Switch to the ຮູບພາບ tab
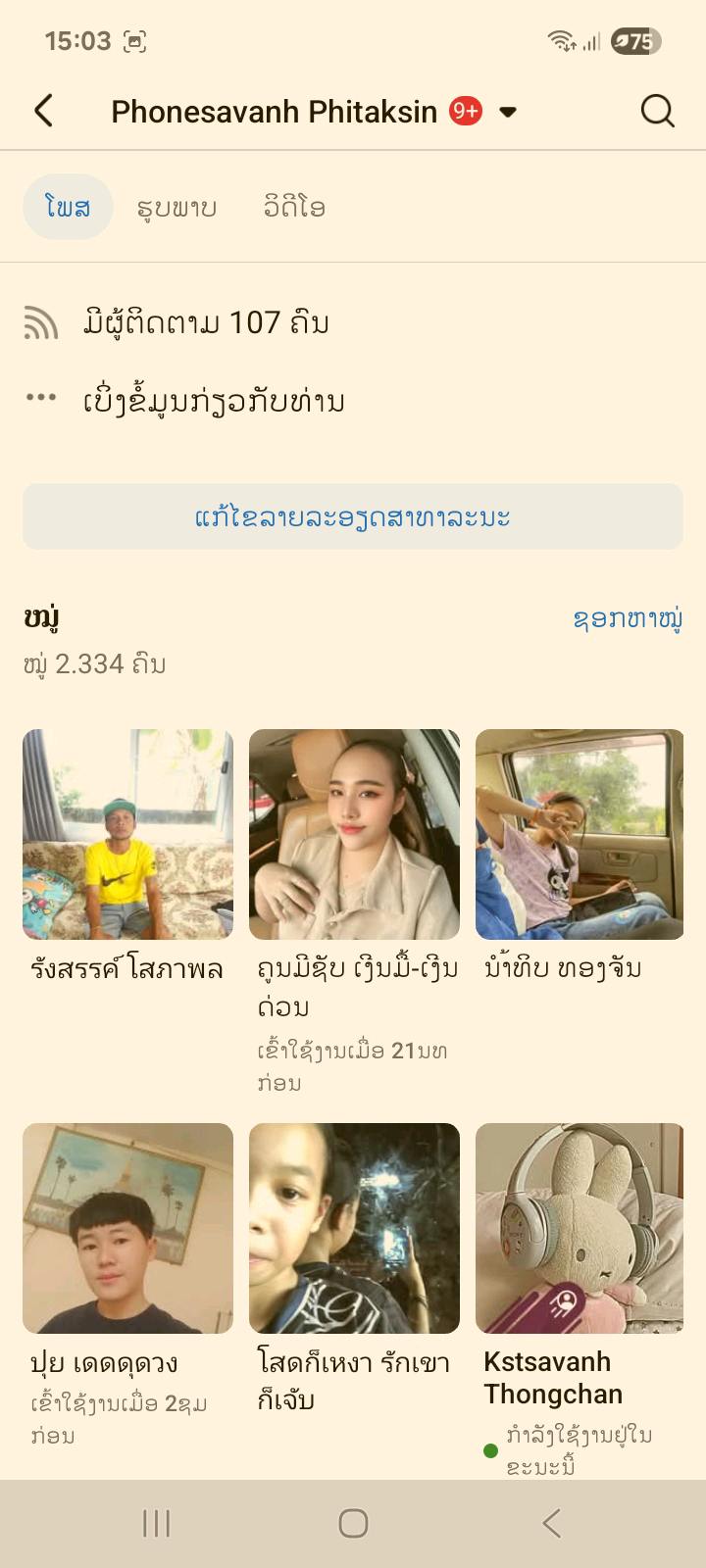Screen dimensions: 706x1568 pyautogui.click(x=176, y=207)
